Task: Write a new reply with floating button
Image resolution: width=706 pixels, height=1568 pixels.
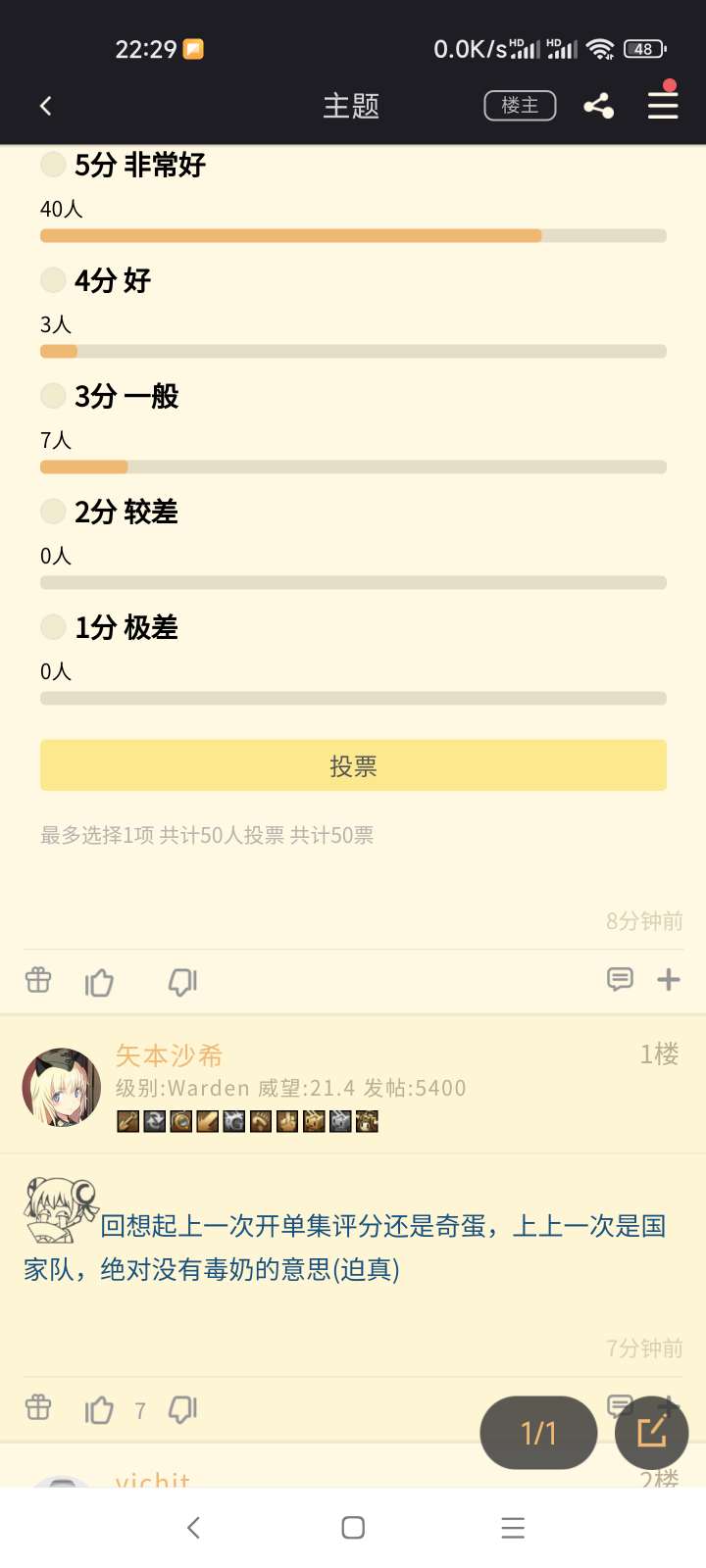Action: point(652,1433)
